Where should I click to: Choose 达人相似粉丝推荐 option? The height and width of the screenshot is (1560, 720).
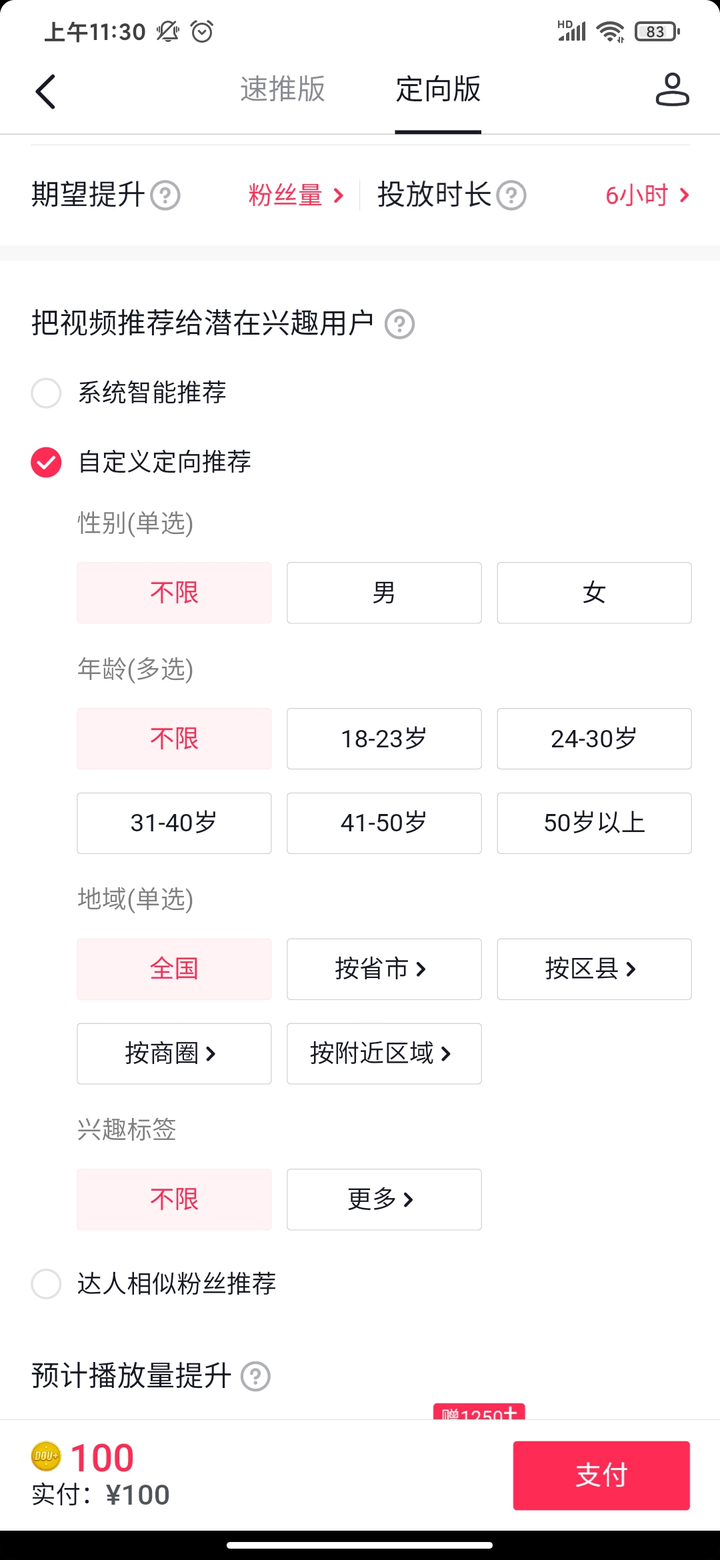154,1284
